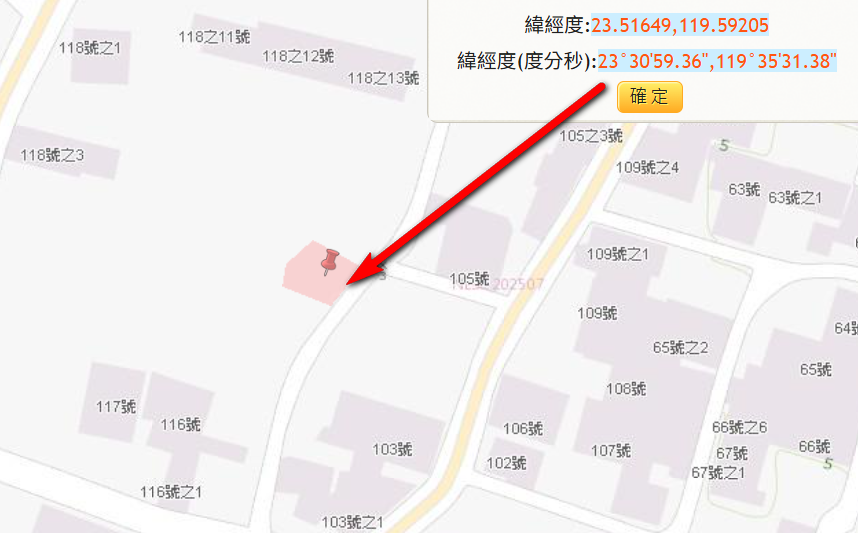Tap the red pushpin marker on the map
The width and height of the screenshot is (858, 533).
pos(329,263)
